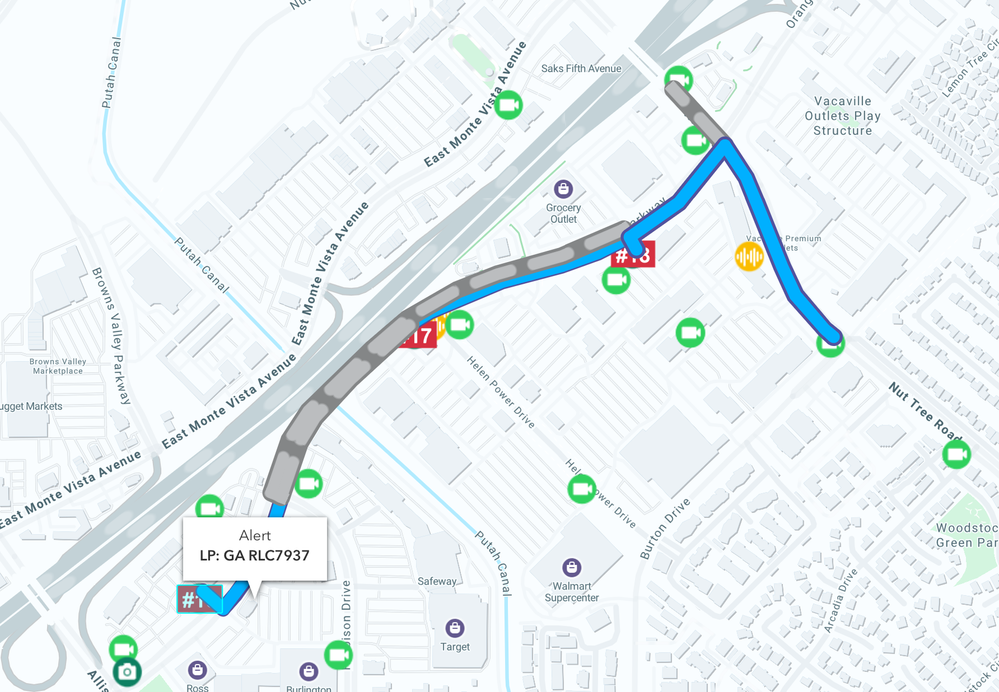999x692 pixels.
Task: Tap the #17 alert marker
Action: click(418, 336)
